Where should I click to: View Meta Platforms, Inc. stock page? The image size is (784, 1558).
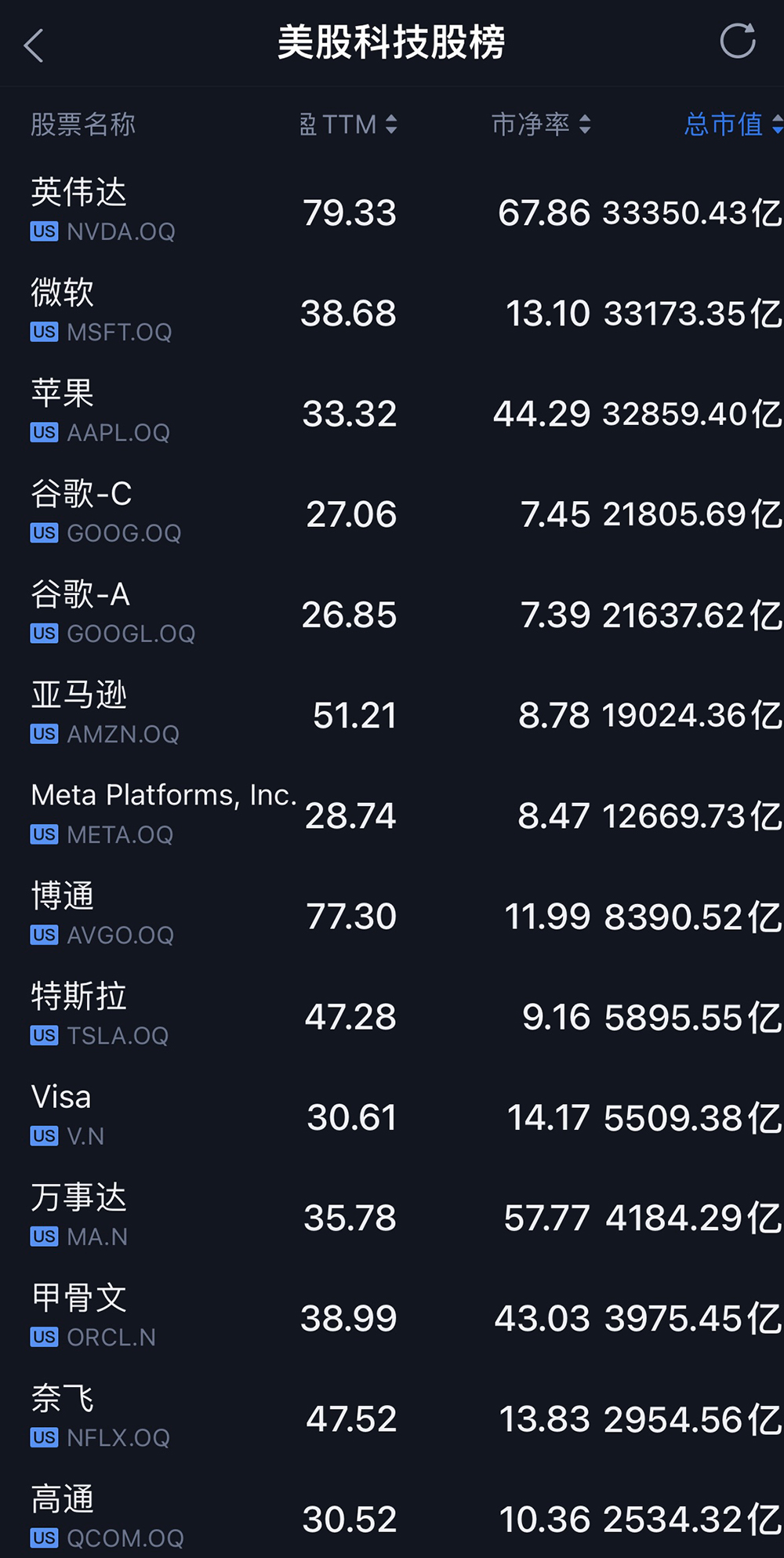(x=392, y=815)
